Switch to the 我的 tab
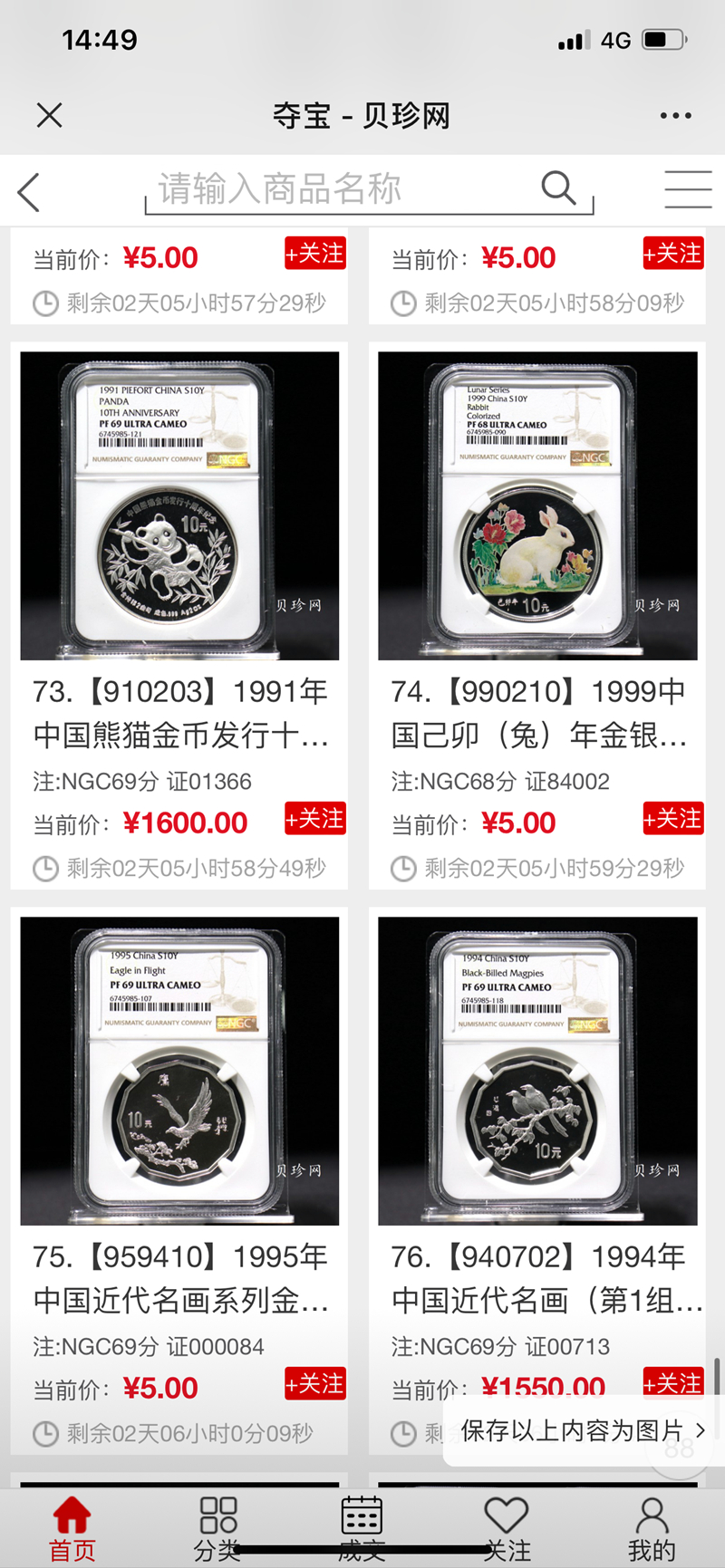This screenshot has width=725, height=1568. (x=652, y=1529)
